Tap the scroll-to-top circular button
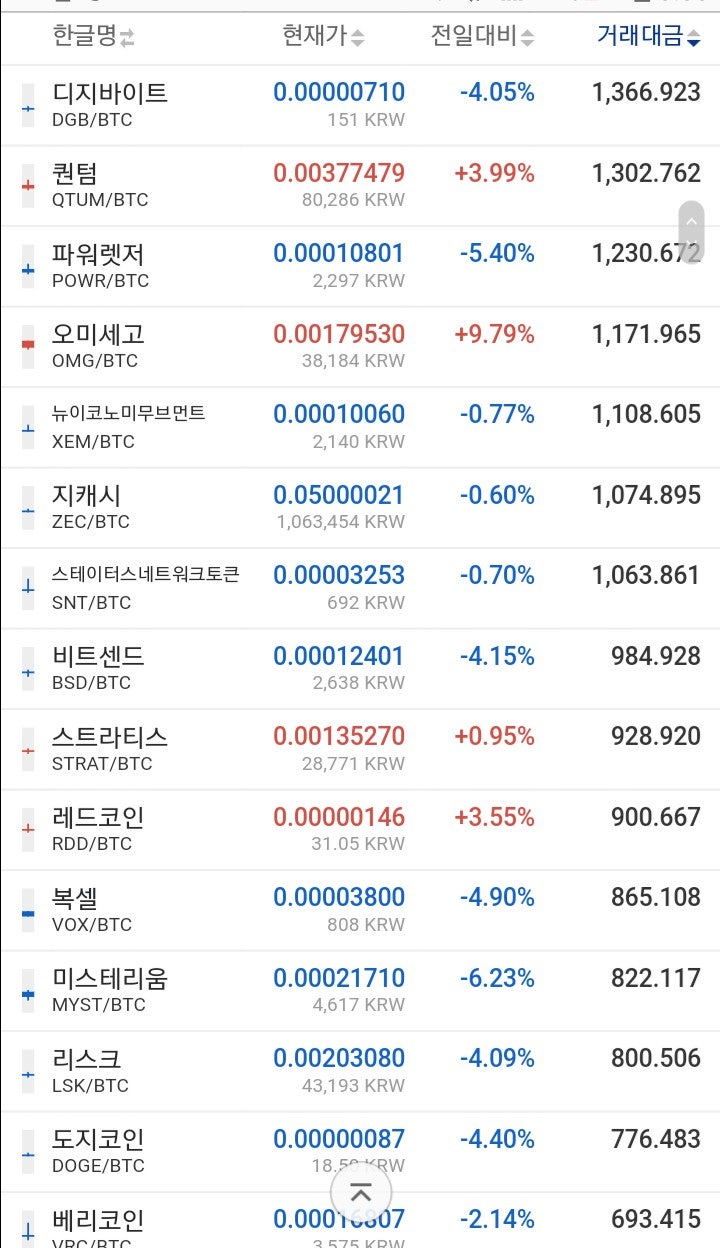Viewport: 720px width, 1248px height. point(360,1193)
